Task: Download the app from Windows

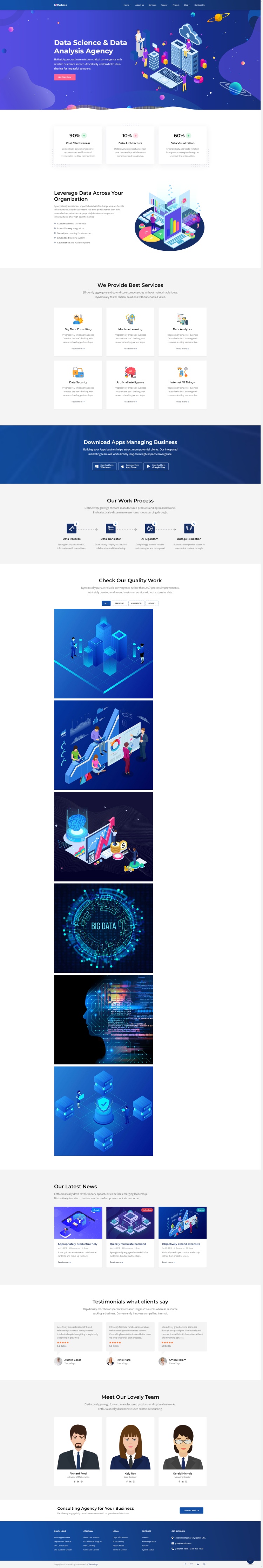Action: coord(104,466)
